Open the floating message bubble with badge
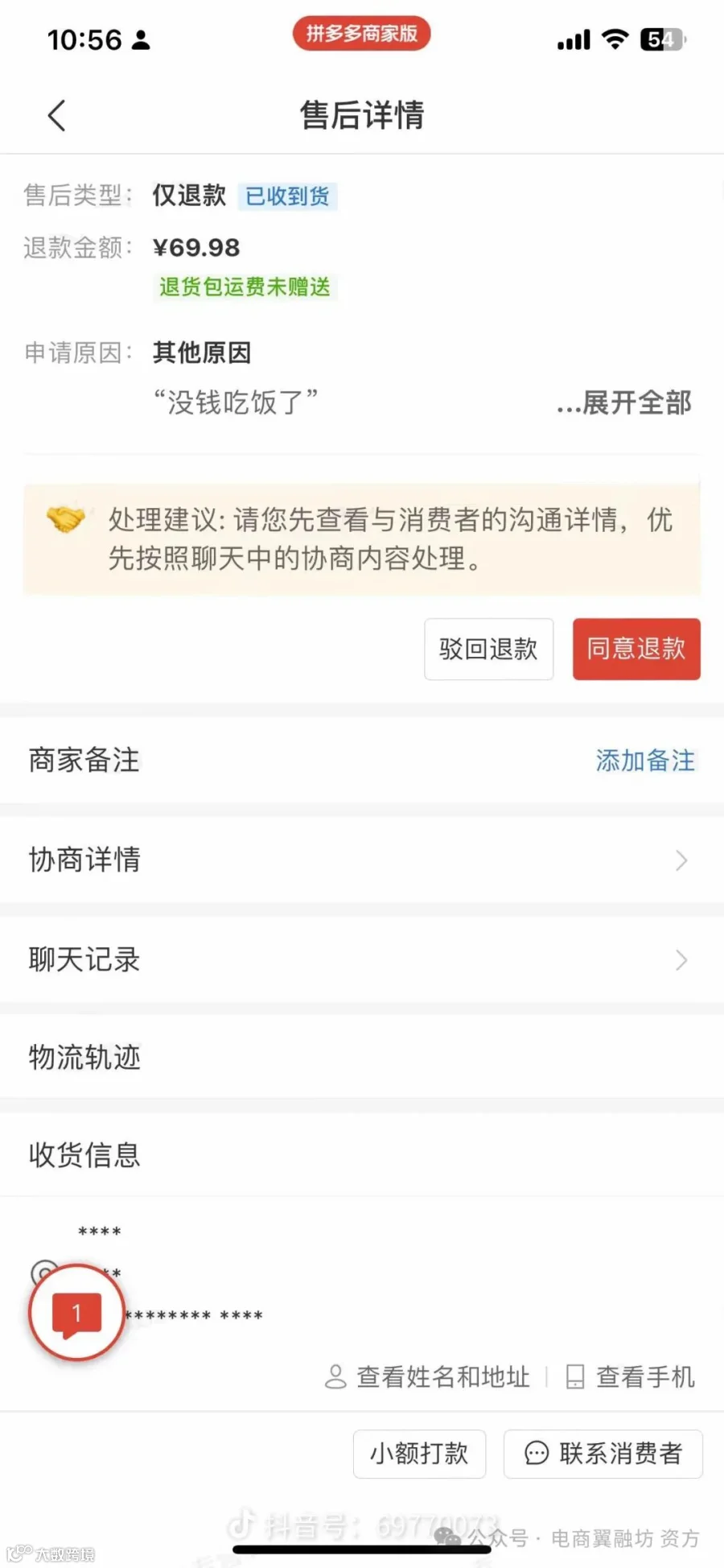 click(77, 1313)
